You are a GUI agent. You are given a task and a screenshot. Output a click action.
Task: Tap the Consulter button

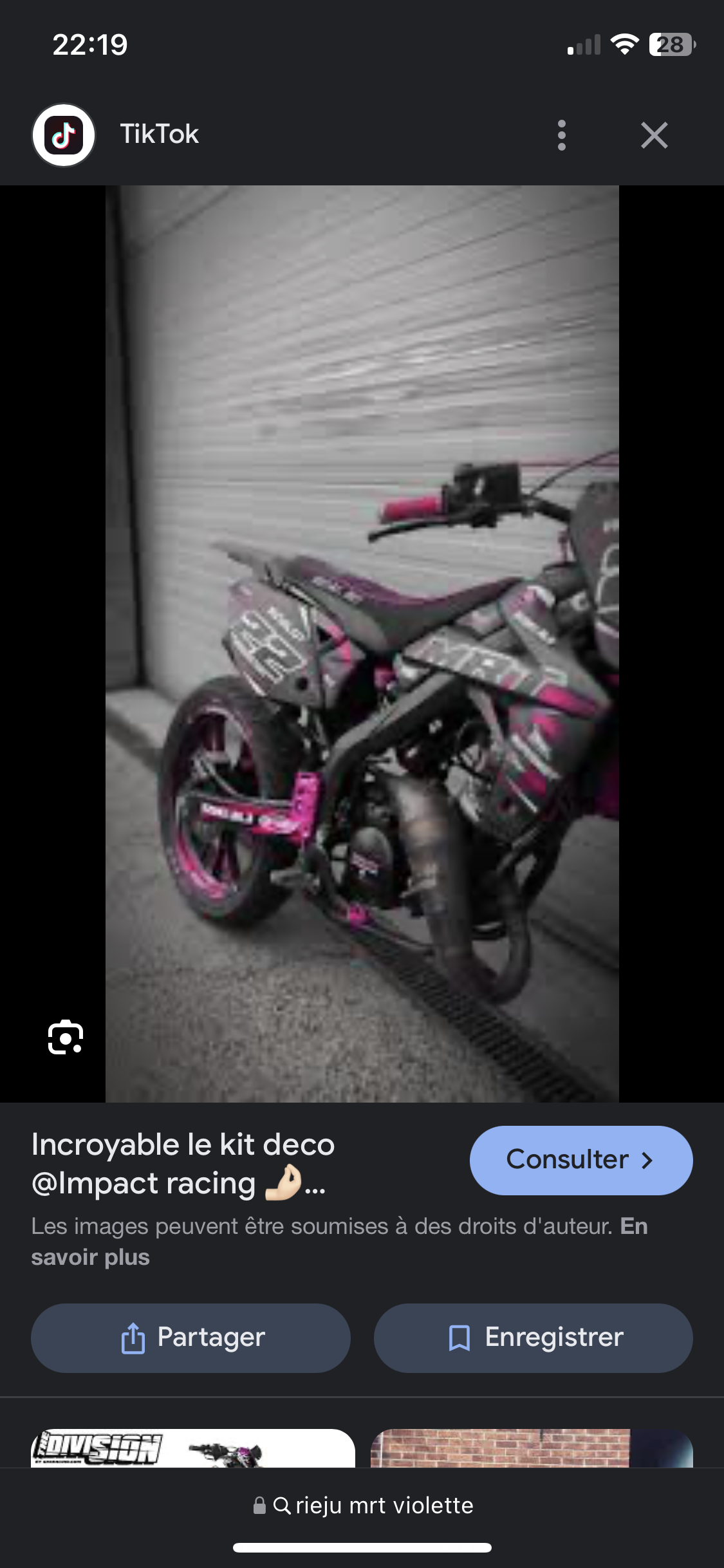[580, 1160]
